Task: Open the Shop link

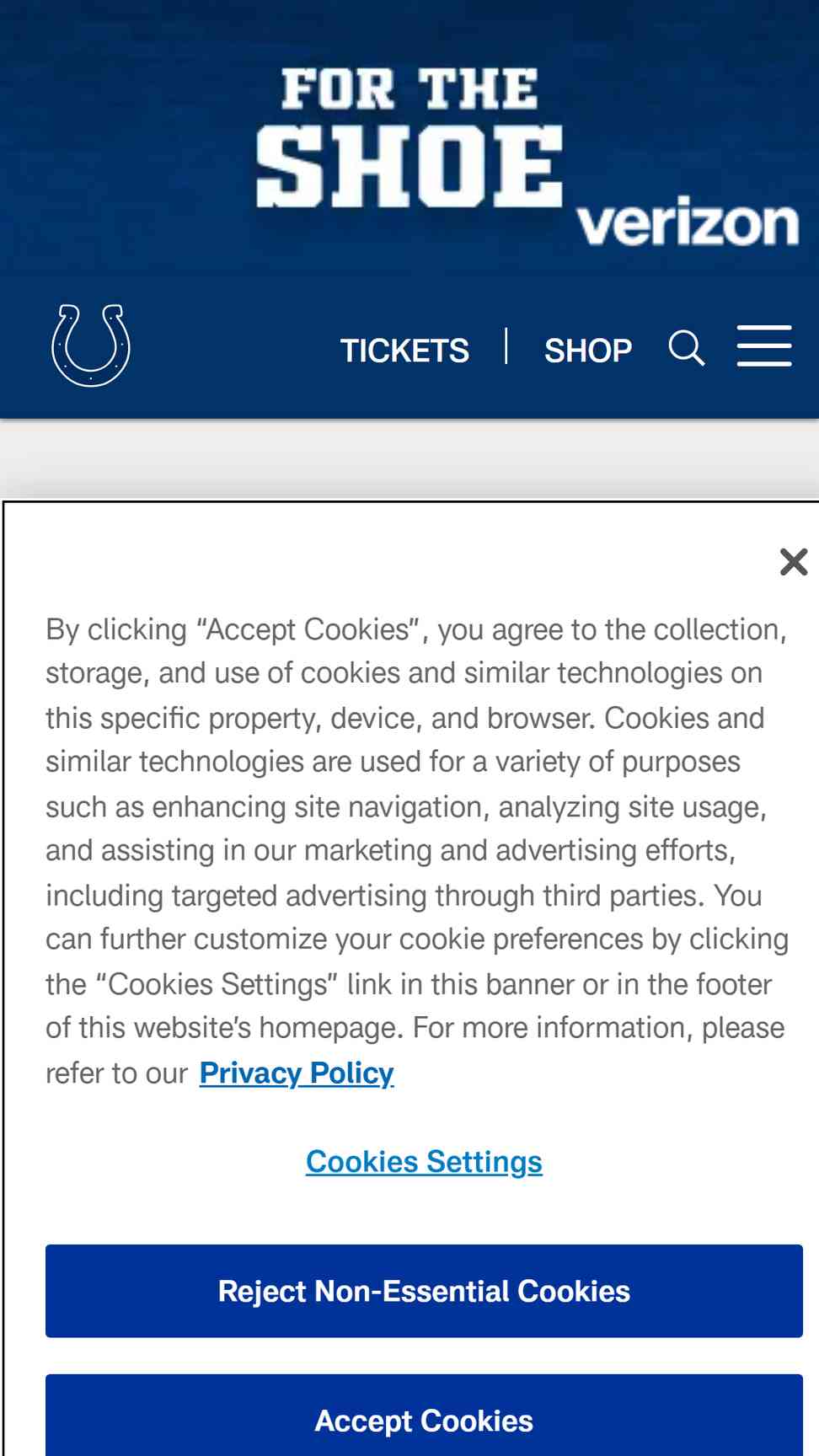Action: pyautogui.click(x=588, y=350)
